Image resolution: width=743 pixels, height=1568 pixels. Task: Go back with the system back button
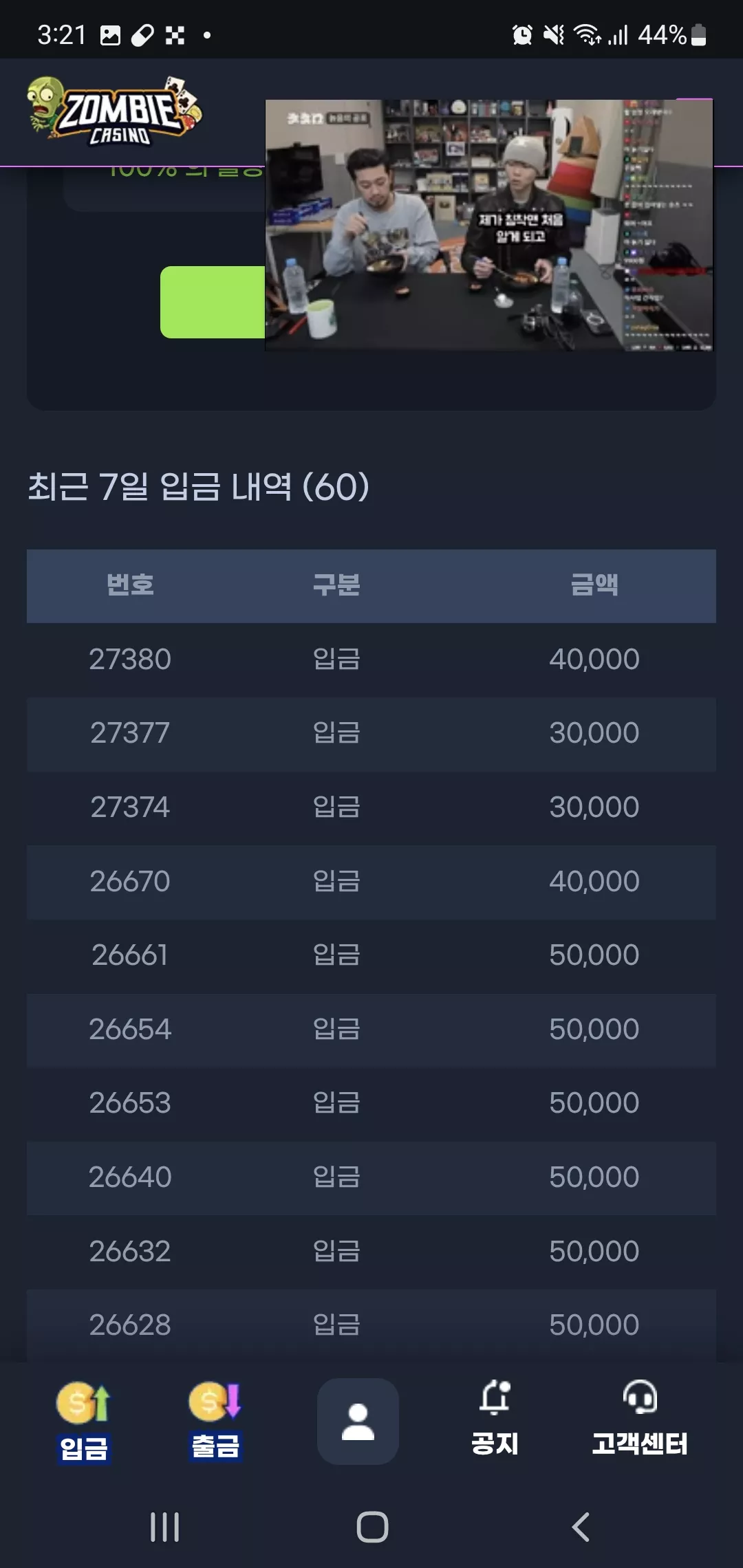click(581, 1527)
